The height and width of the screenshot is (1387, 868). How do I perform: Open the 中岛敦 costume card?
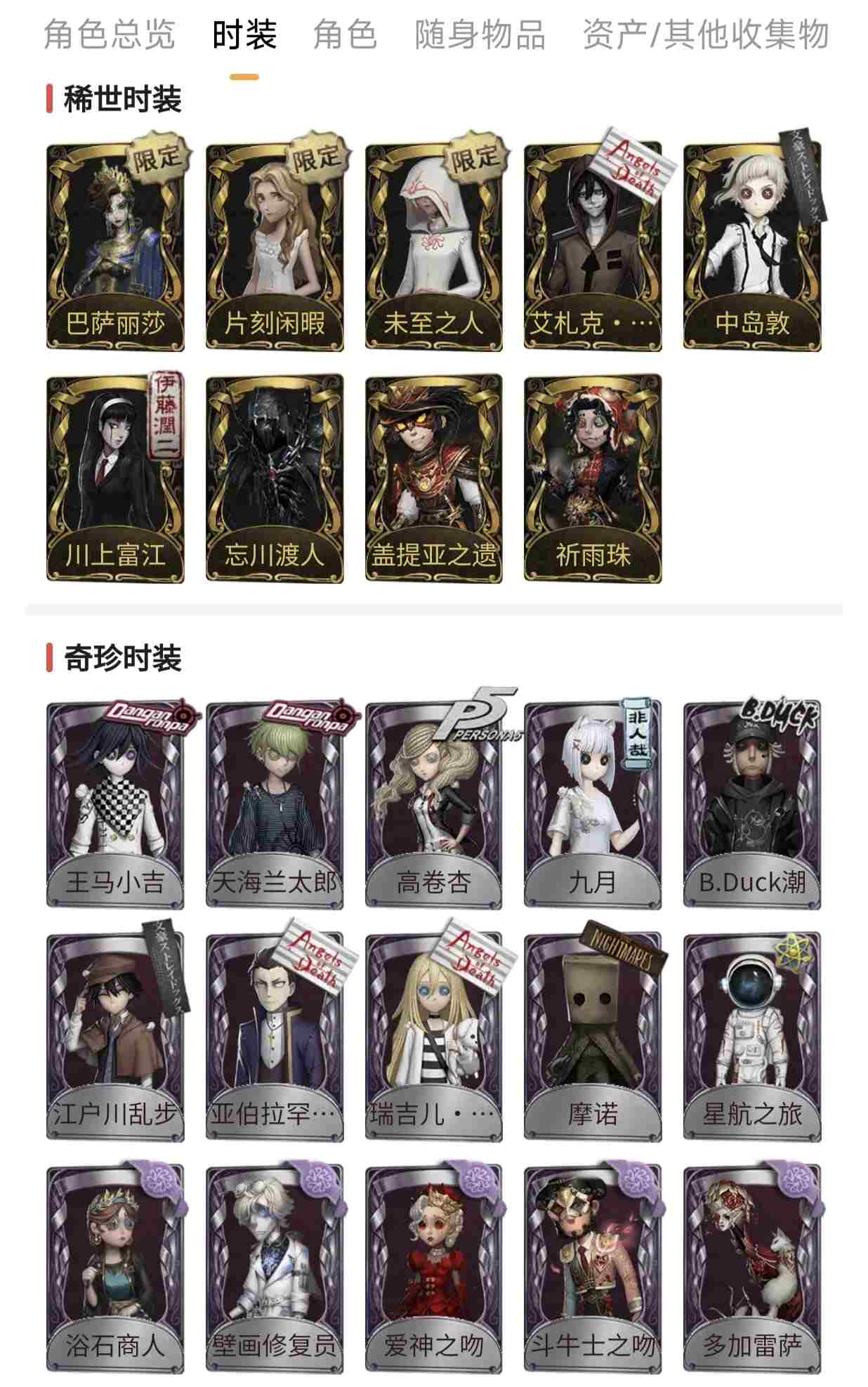(752, 247)
